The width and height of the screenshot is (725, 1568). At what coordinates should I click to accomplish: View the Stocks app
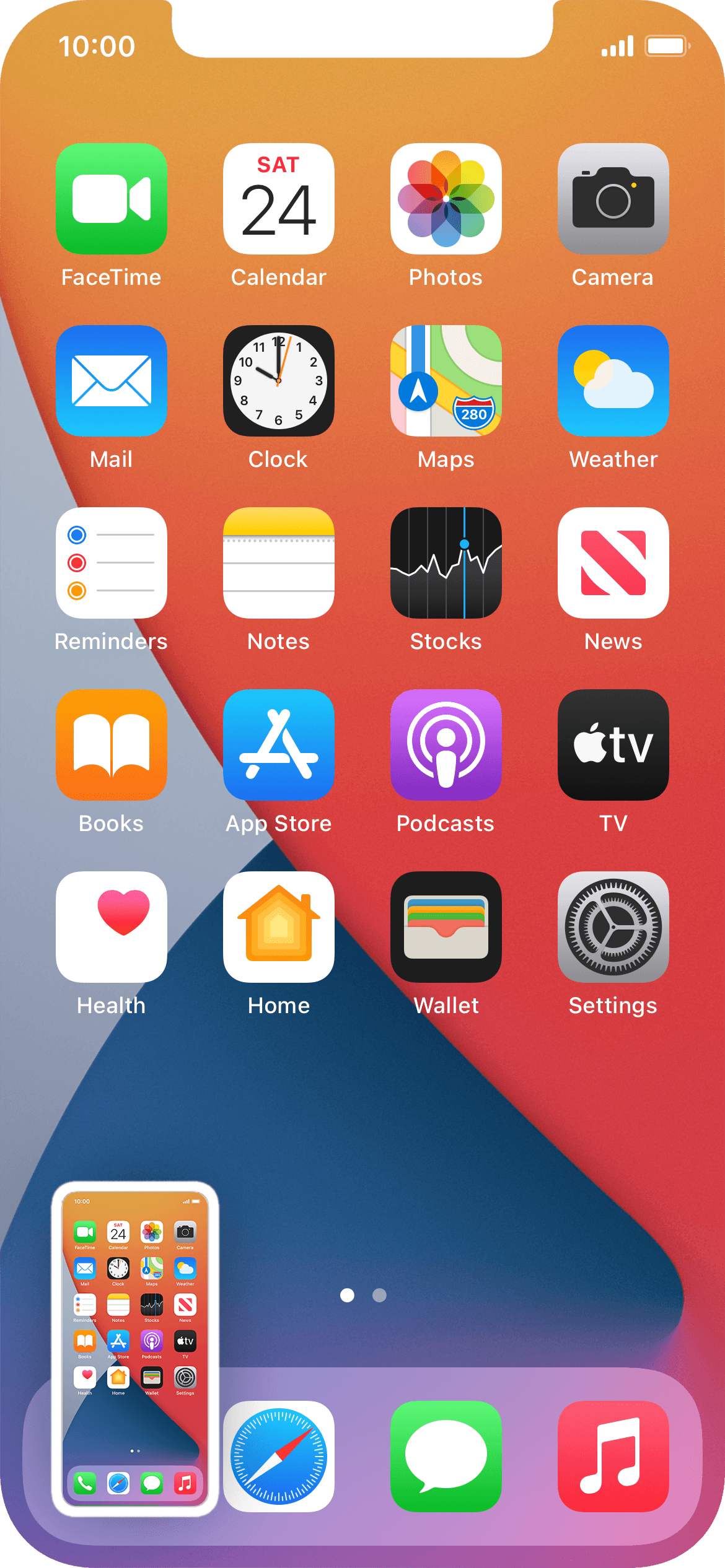pos(446,563)
